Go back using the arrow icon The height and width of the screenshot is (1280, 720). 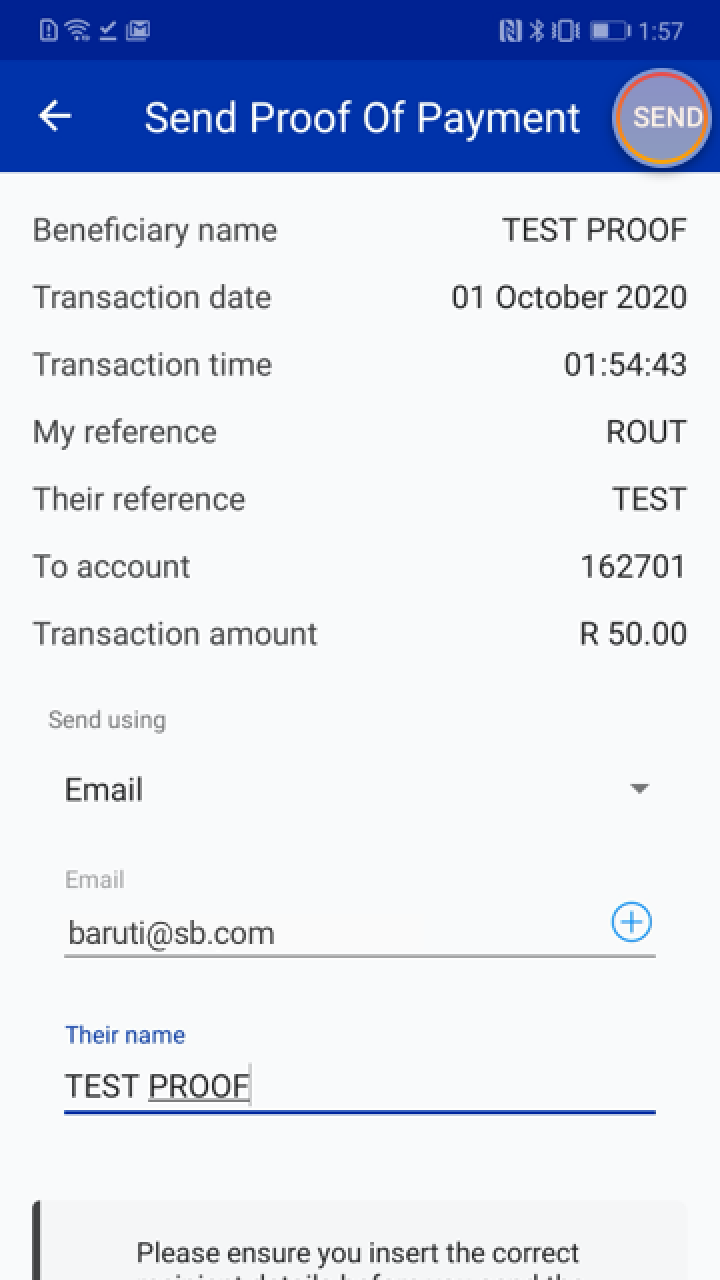(x=55, y=117)
